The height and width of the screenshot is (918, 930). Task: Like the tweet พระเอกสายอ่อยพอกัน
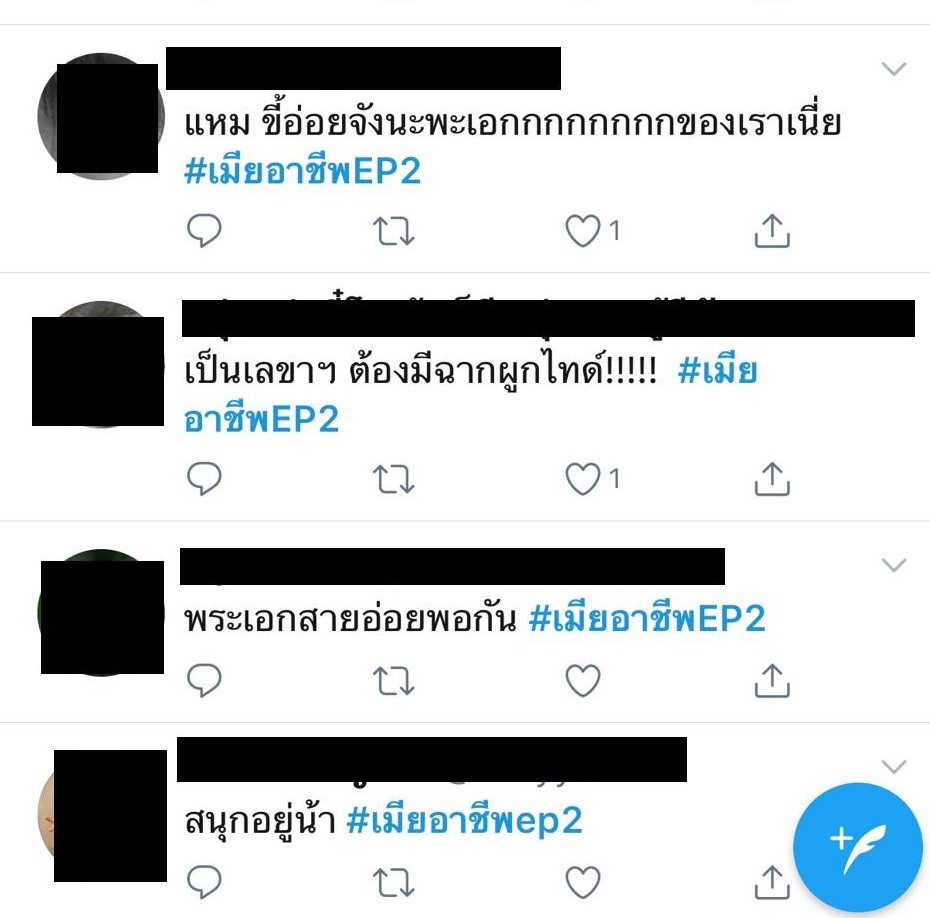click(583, 681)
